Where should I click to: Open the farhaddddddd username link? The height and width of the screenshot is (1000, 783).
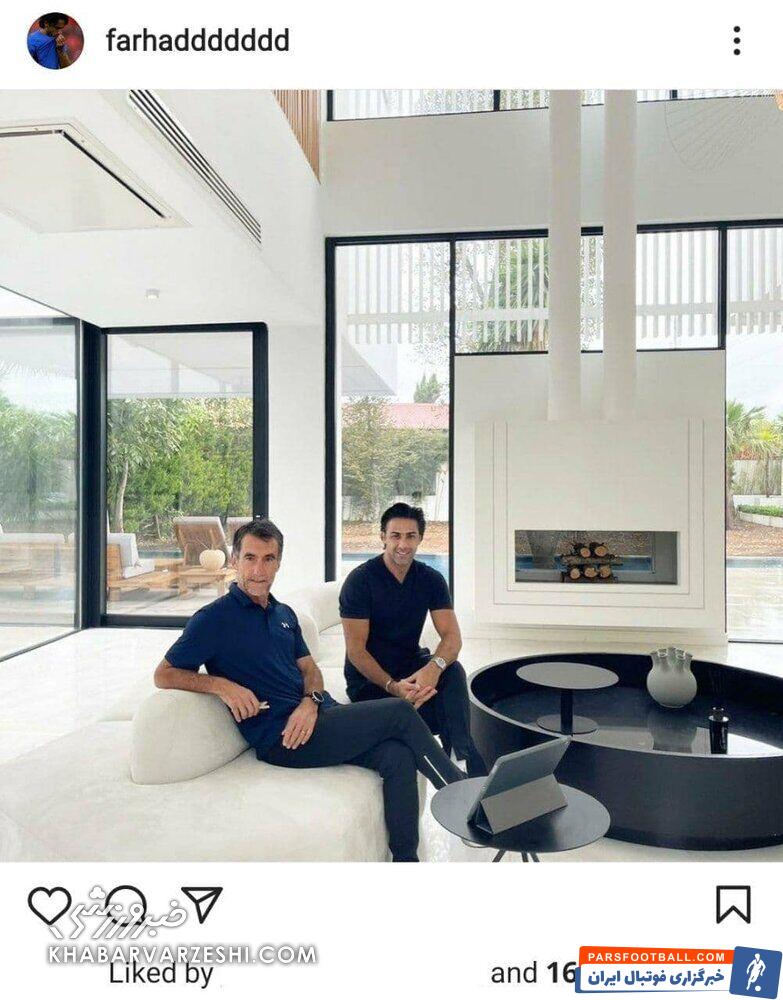click(x=197, y=41)
